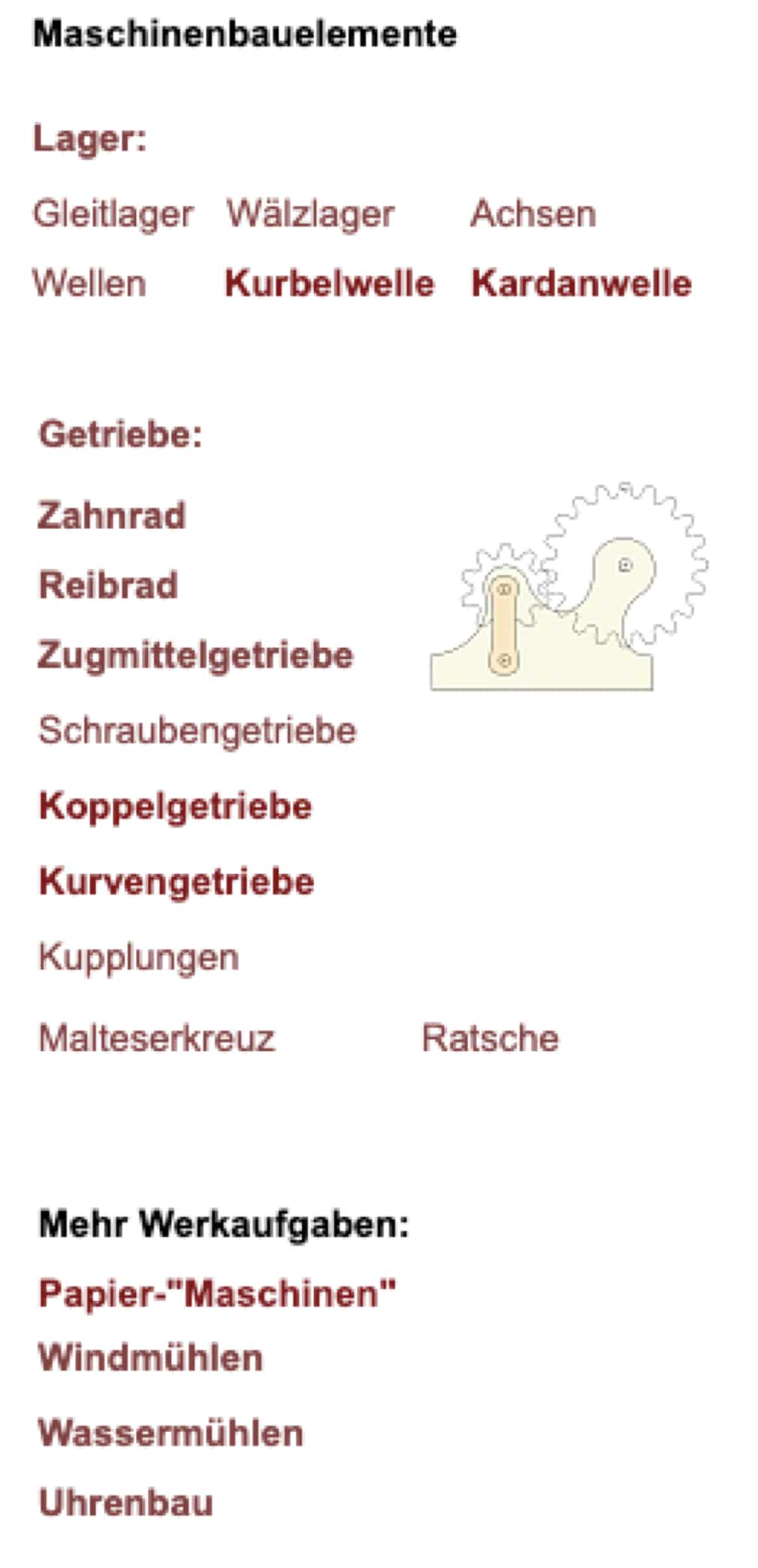Image resolution: width=758 pixels, height=1568 pixels.
Task: Go to the Wälzlager page
Action: click(310, 214)
